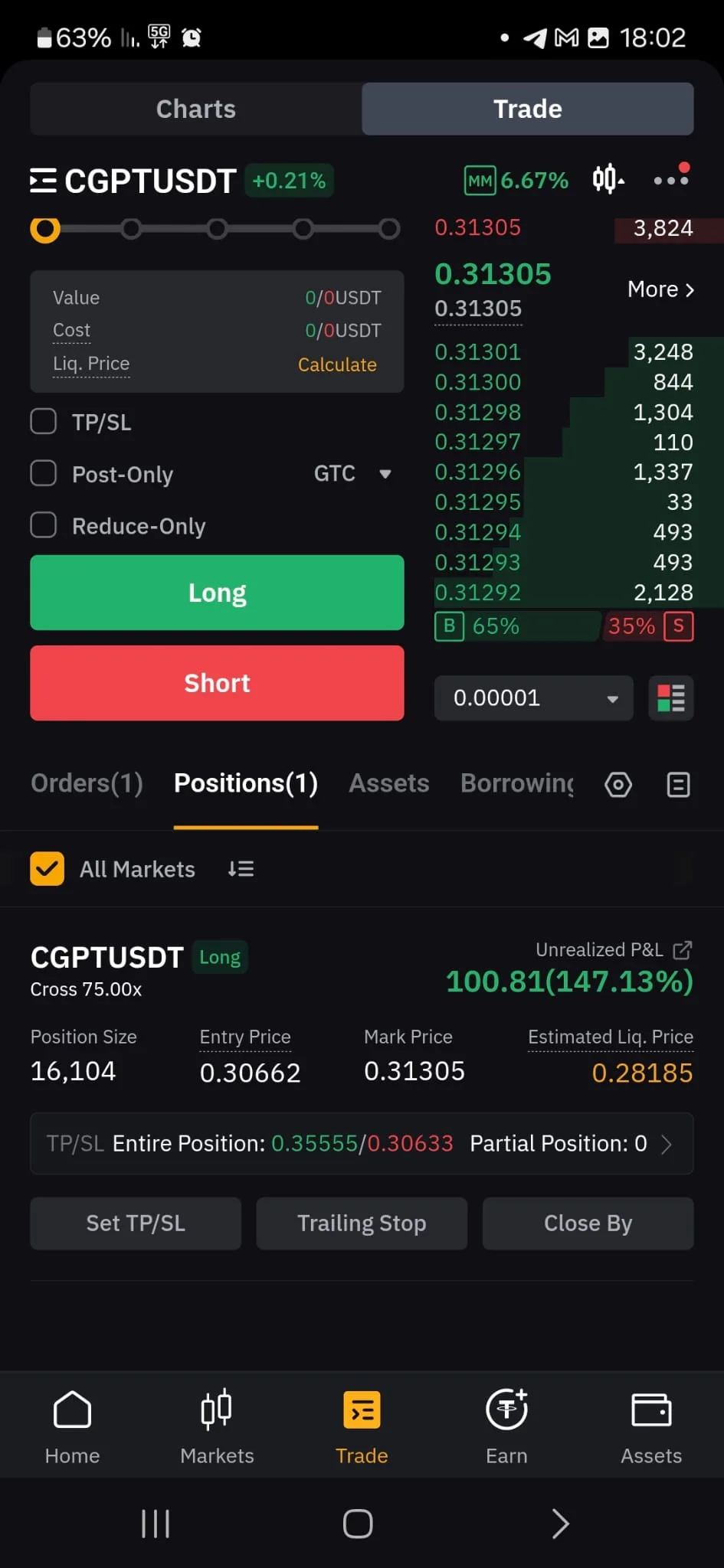This screenshot has width=724, height=1568.
Task: Enable the TP/SL checkbox
Action: tap(44, 421)
